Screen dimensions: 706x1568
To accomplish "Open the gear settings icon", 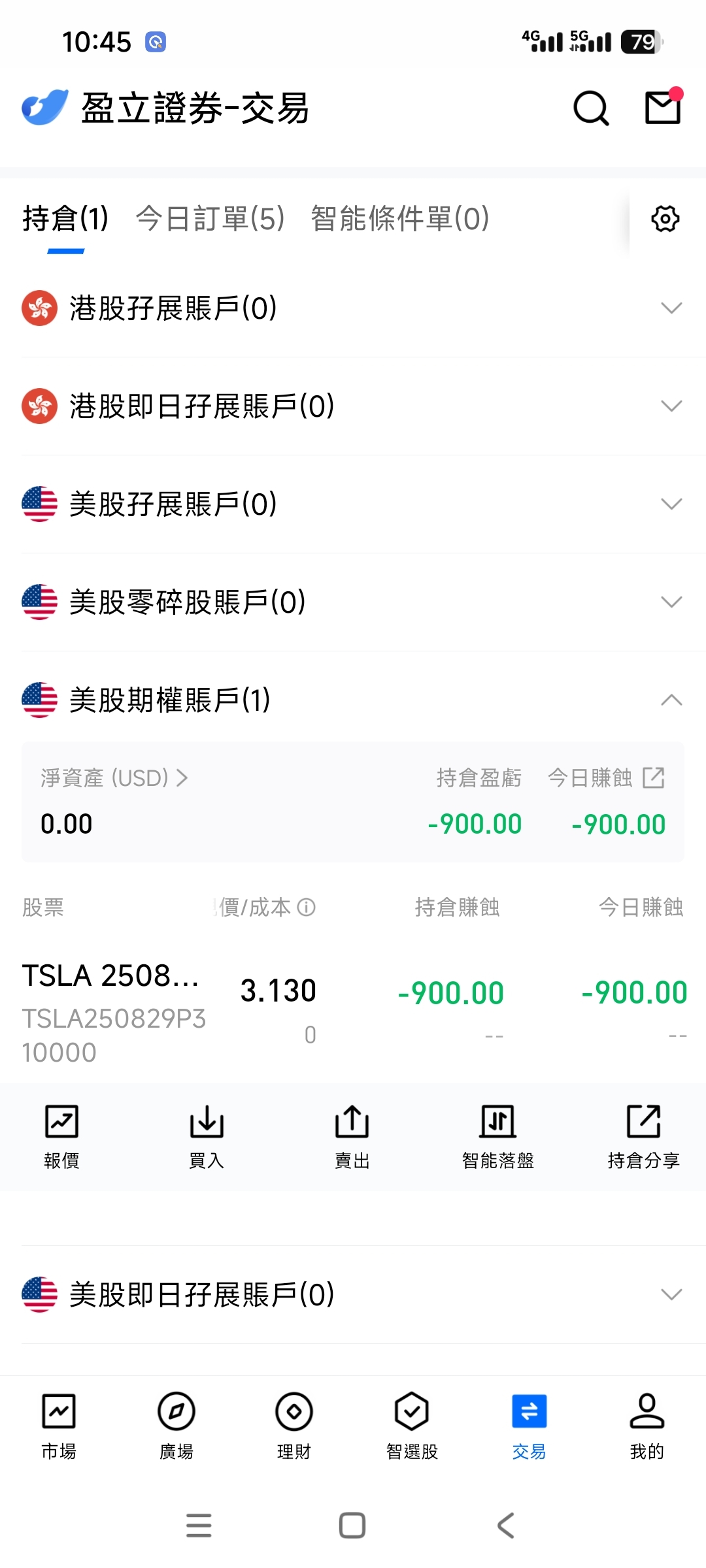I will pos(665,219).
